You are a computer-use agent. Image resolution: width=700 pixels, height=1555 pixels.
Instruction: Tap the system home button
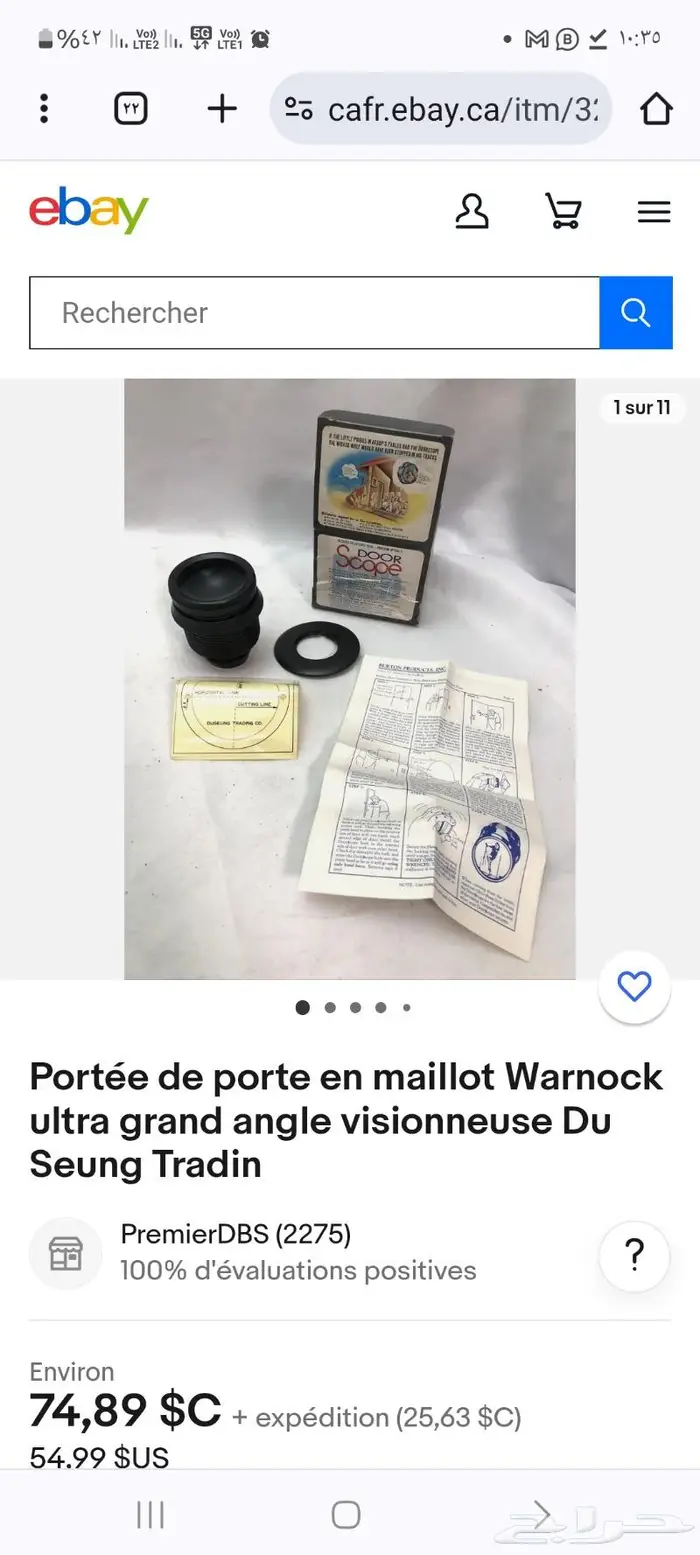tap(346, 1514)
